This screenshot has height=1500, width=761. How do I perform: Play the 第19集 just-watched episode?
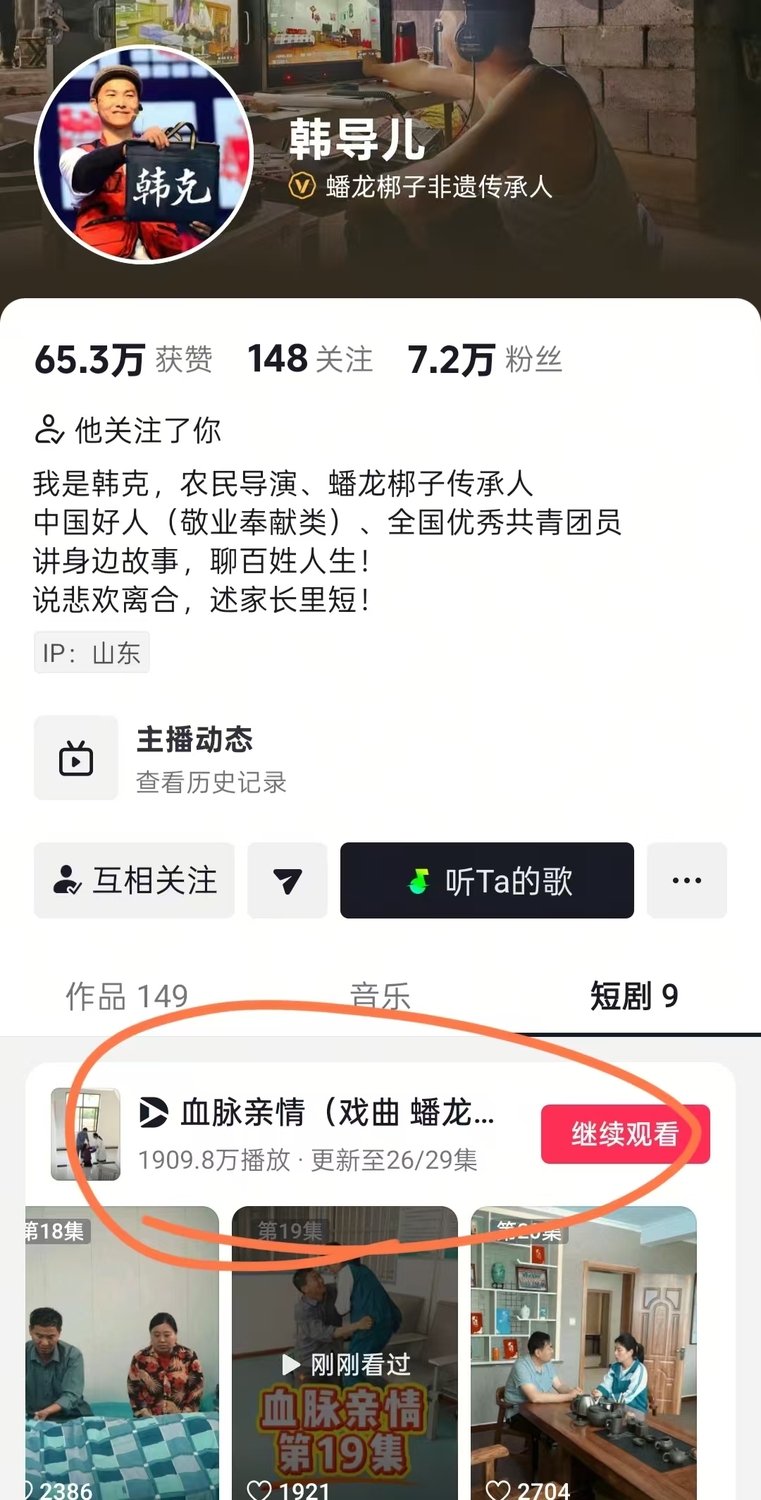pos(344,1350)
